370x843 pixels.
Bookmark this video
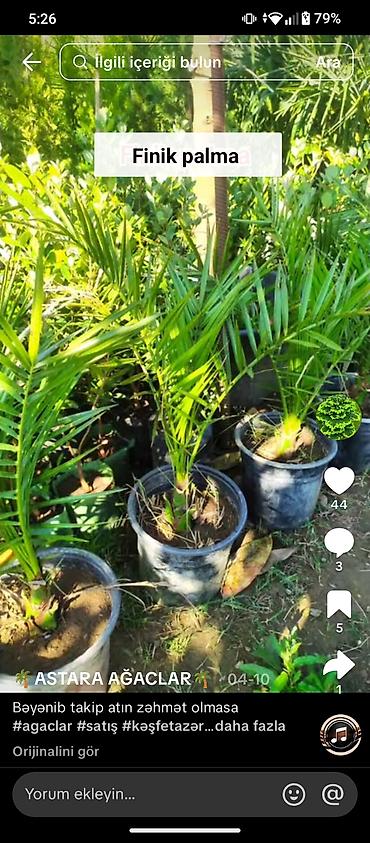tap(339, 605)
